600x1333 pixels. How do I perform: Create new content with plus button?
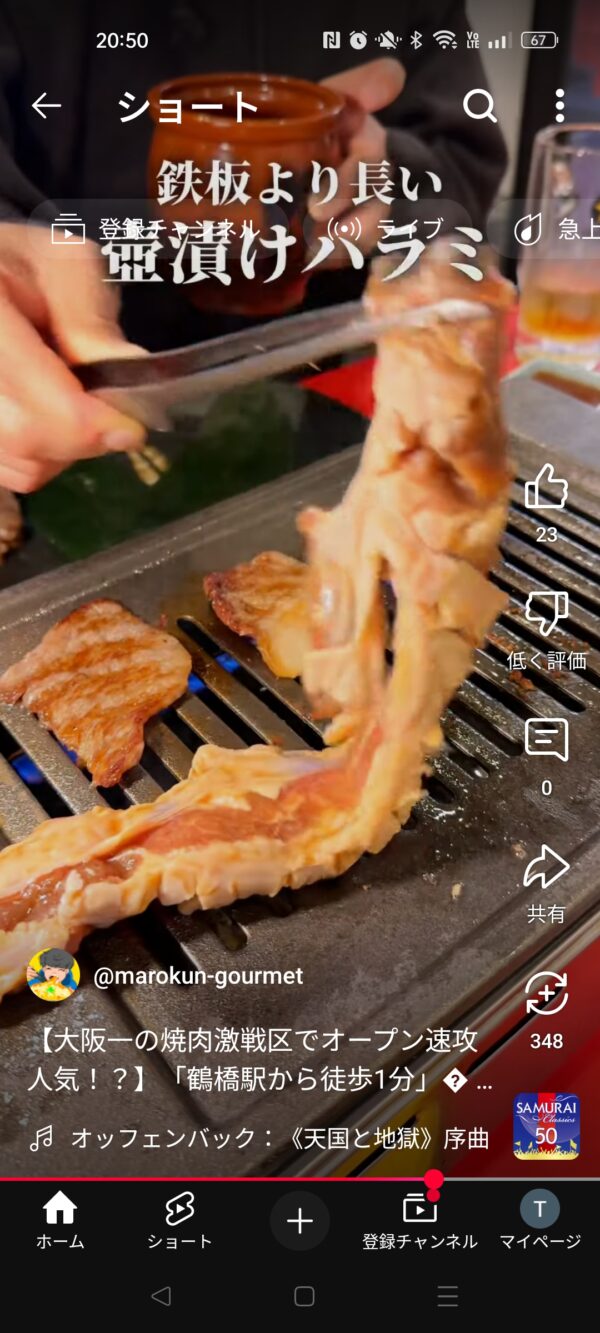click(x=300, y=1221)
